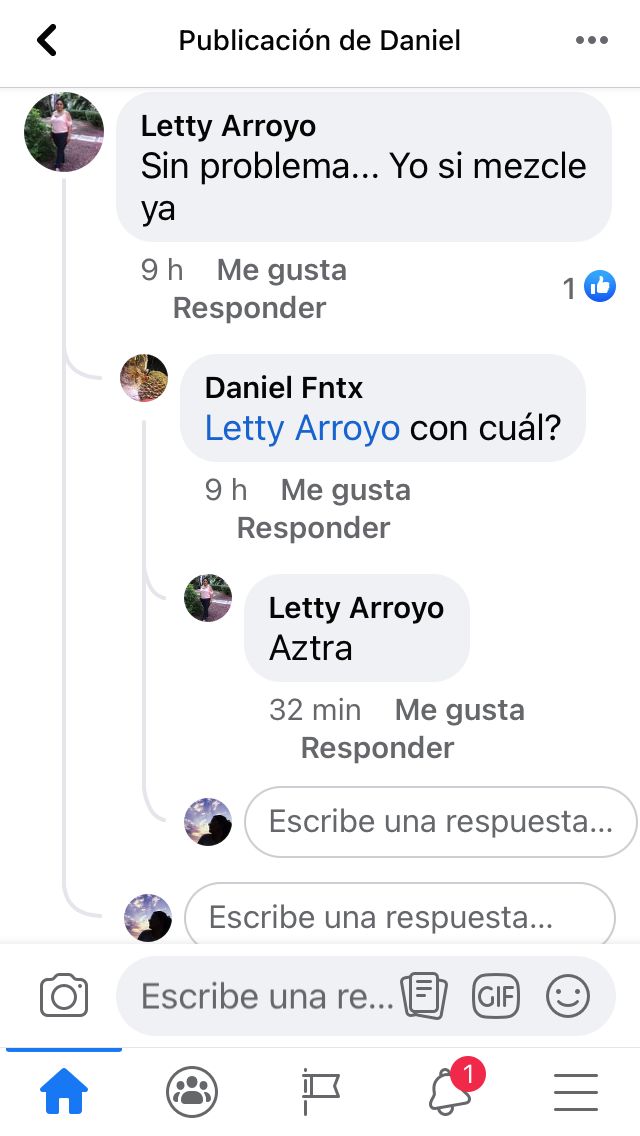This screenshot has width=640, height=1136.
Task: Tap the outer 'Escribe una respuesta' reply field
Action: tap(400, 916)
